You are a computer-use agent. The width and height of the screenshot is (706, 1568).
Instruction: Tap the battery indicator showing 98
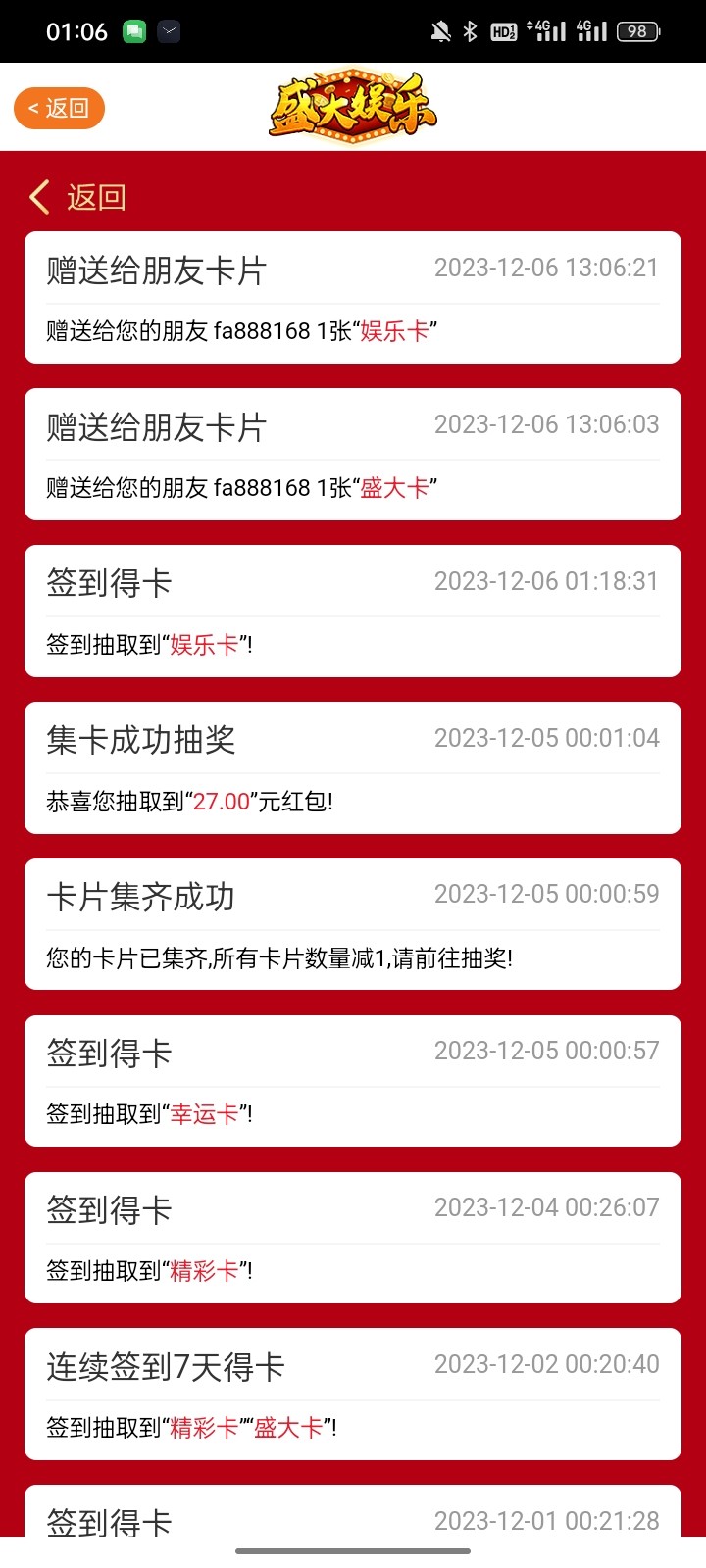tap(638, 31)
